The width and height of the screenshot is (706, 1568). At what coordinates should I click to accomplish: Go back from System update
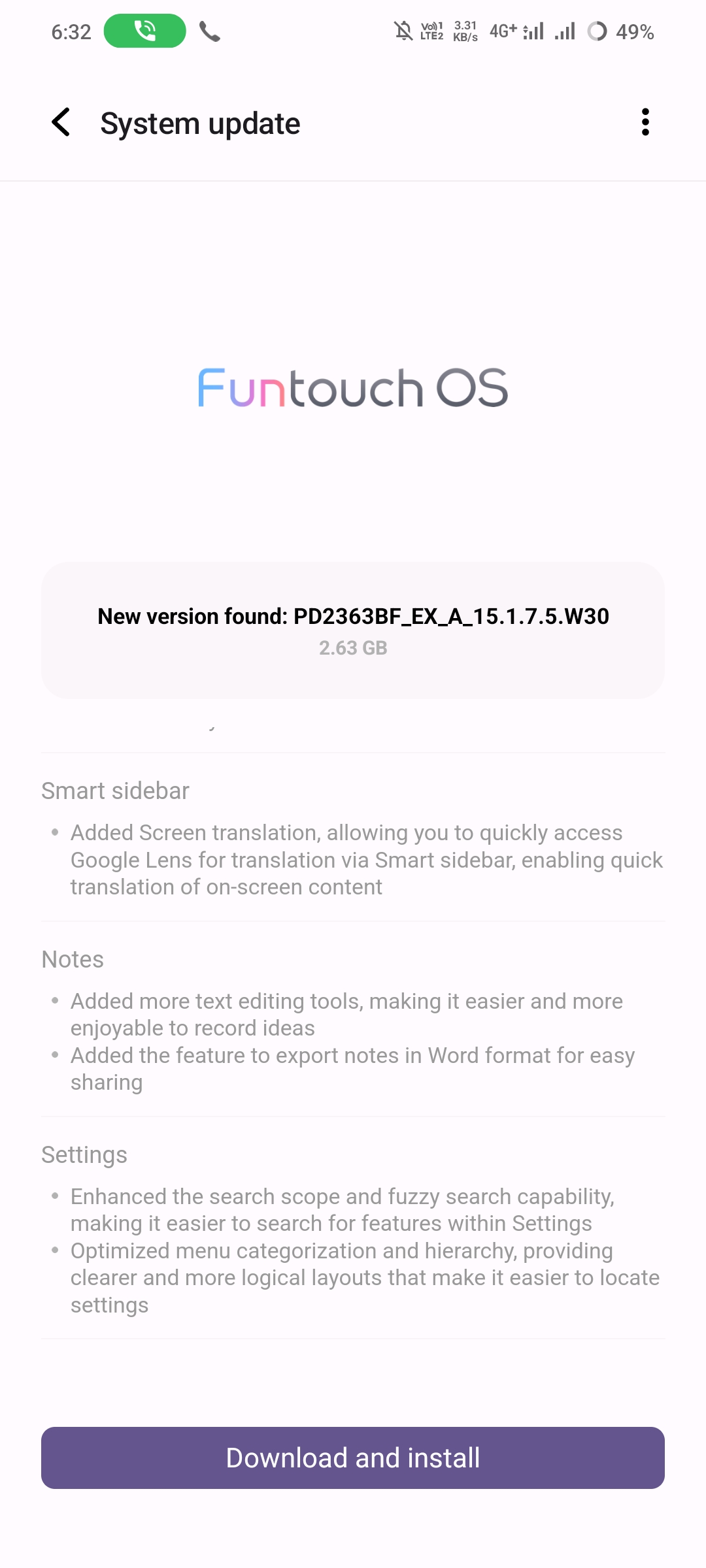pos(61,122)
